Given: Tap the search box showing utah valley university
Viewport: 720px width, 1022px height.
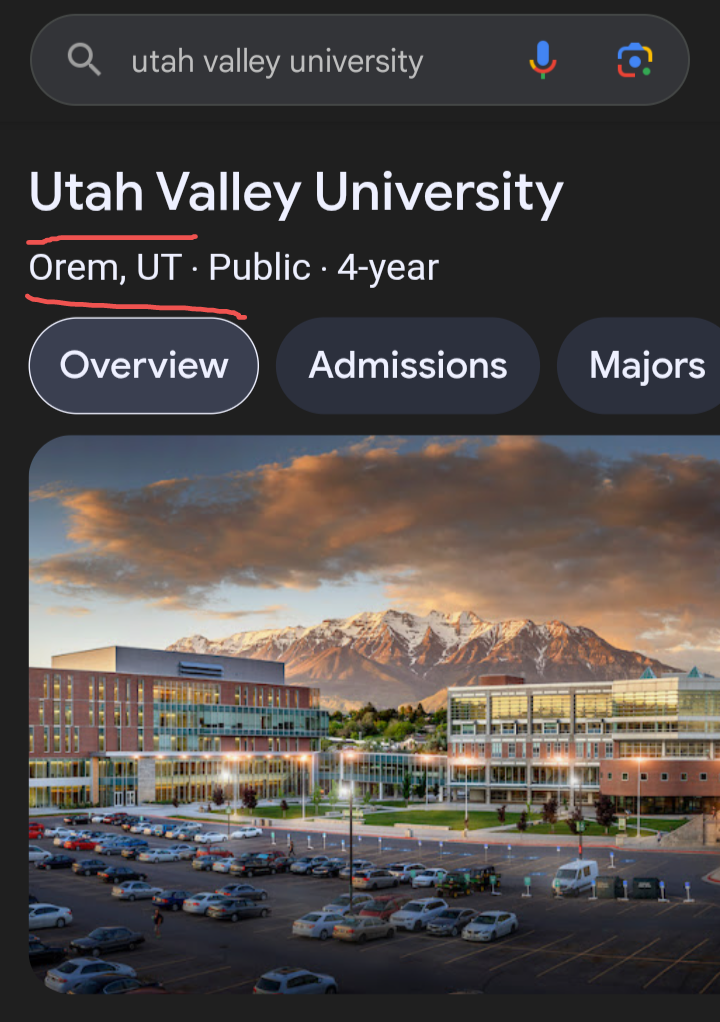Looking at the screenshot, I should pos(278,62).
